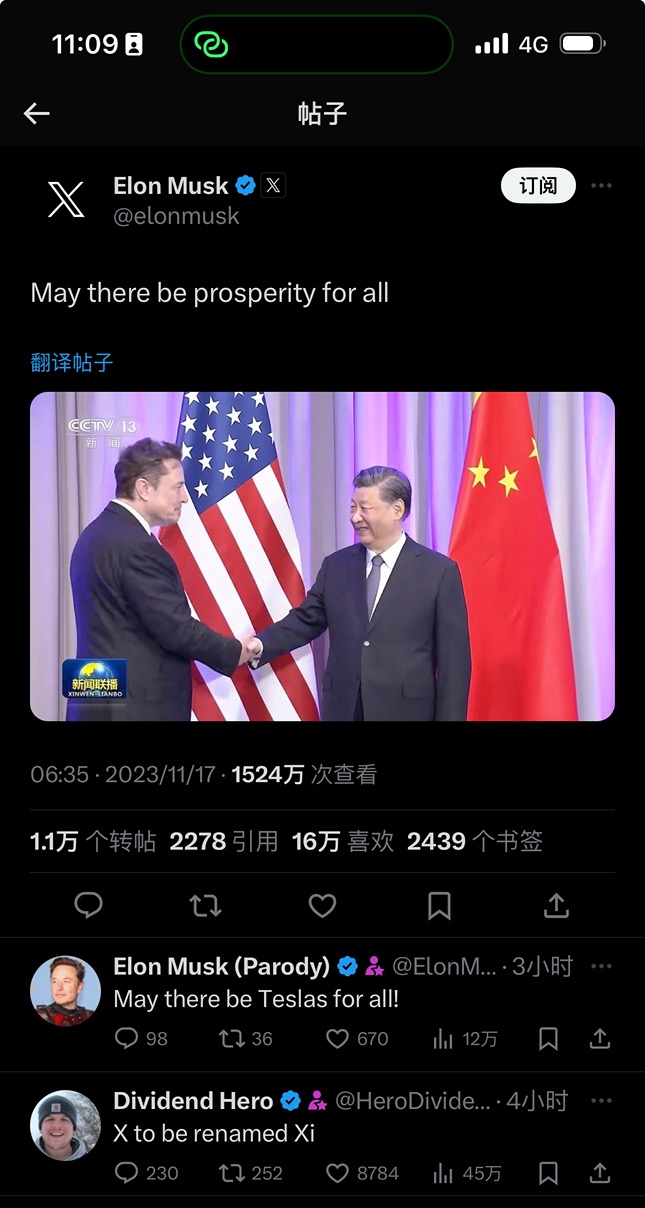Like the Dividend Hero reply
Viewport: 645px width, 1208px height.
coord(339,1173)
